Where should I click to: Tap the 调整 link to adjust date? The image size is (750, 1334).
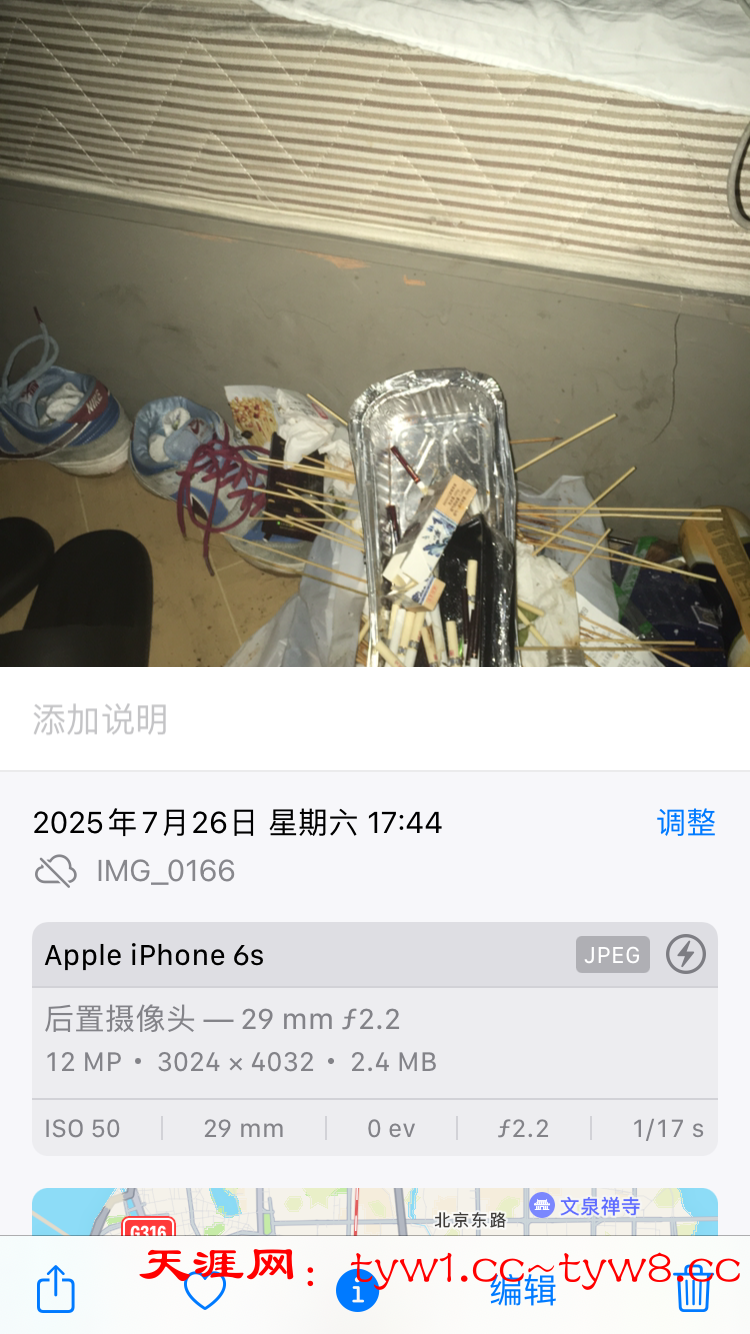pos(686,823)
